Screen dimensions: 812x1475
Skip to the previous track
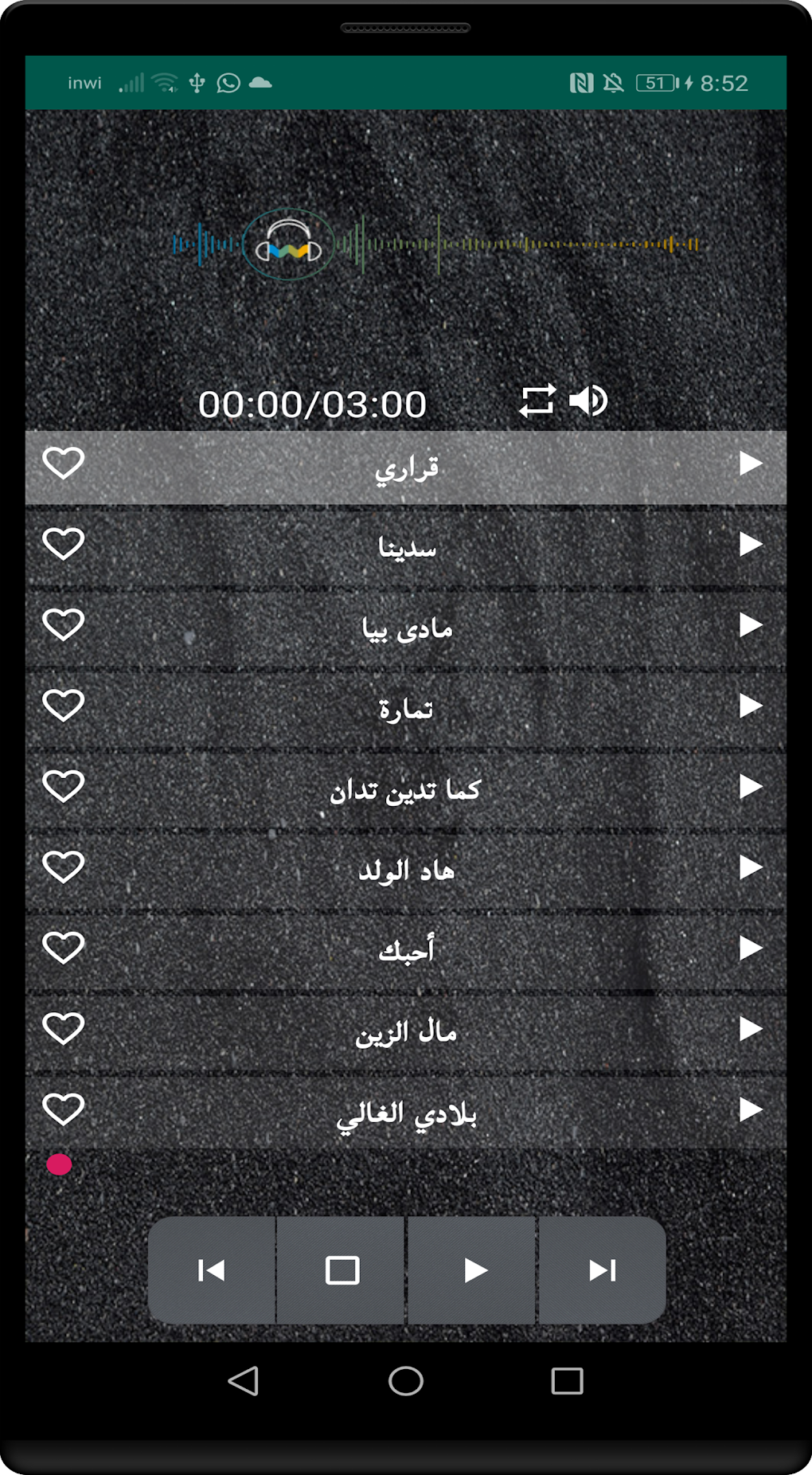(x=212, y=1270)
